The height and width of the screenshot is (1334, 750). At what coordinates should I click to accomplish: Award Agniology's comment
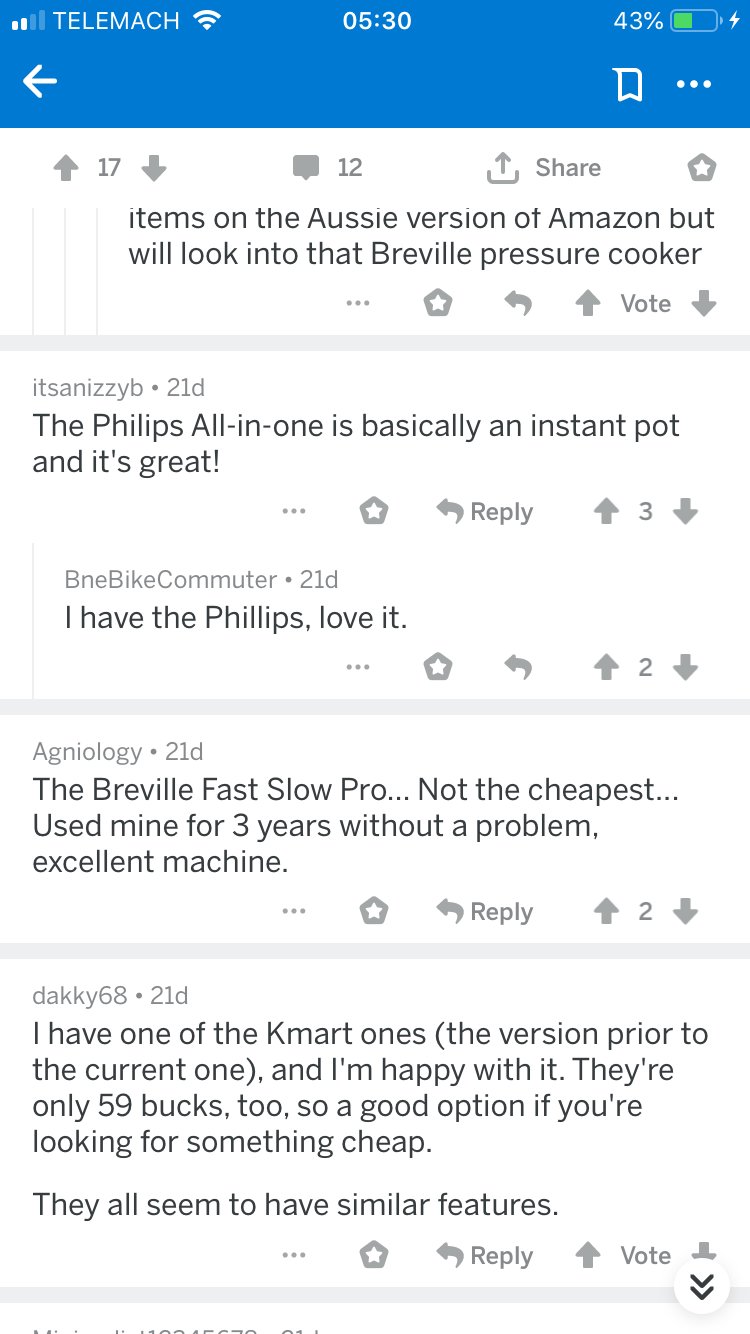(374, 911)
